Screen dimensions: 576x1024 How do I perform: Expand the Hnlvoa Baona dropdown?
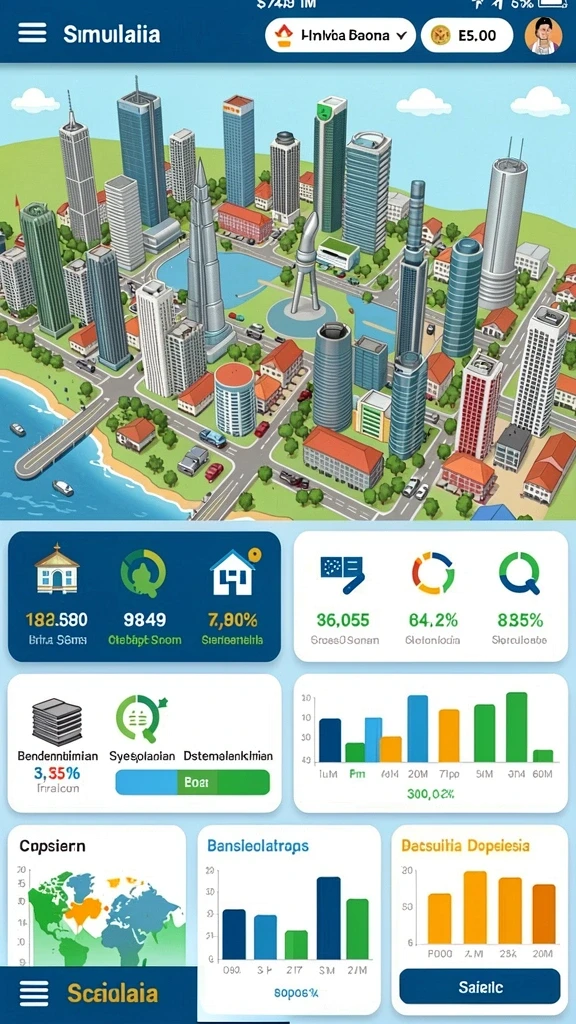[x=340, y=35]
